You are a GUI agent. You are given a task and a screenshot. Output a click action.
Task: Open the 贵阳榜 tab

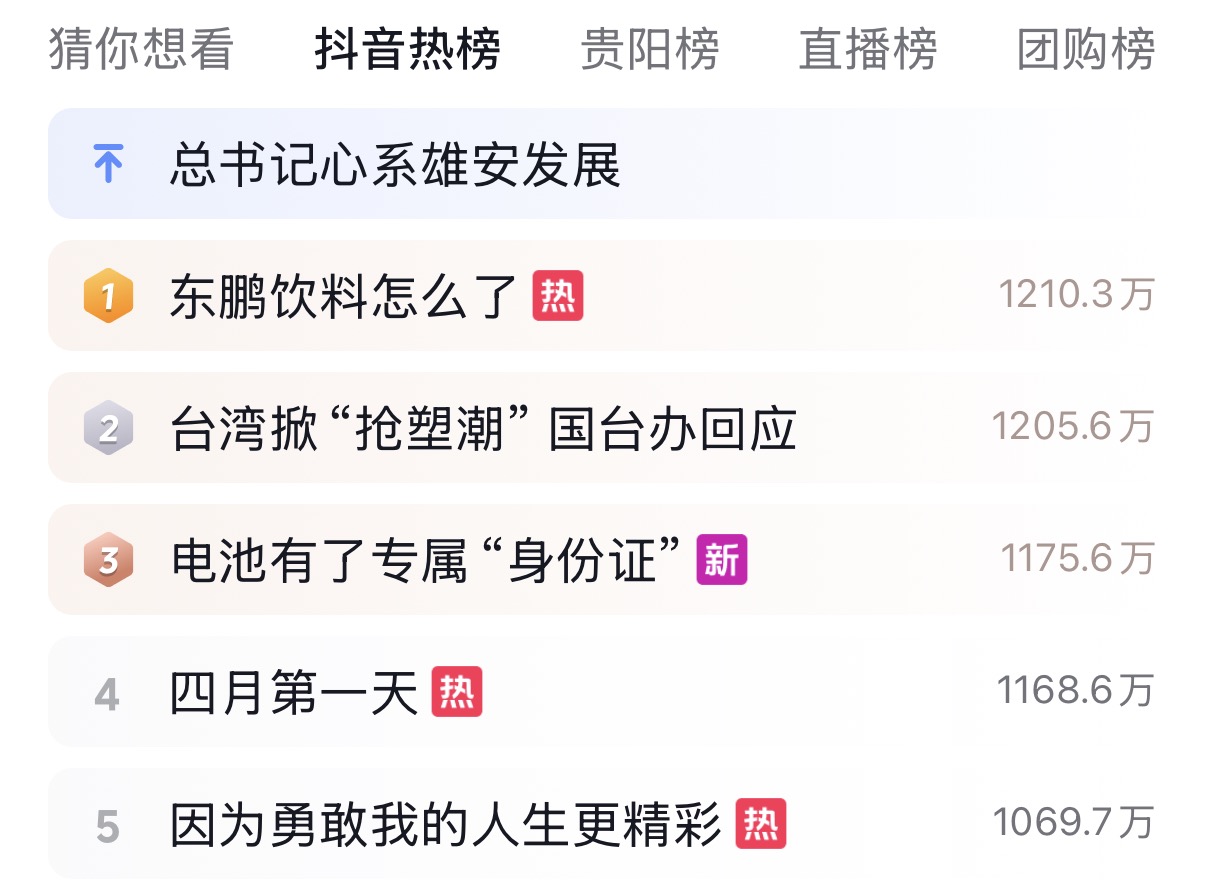pyautogui.click(x=649, y=49)
